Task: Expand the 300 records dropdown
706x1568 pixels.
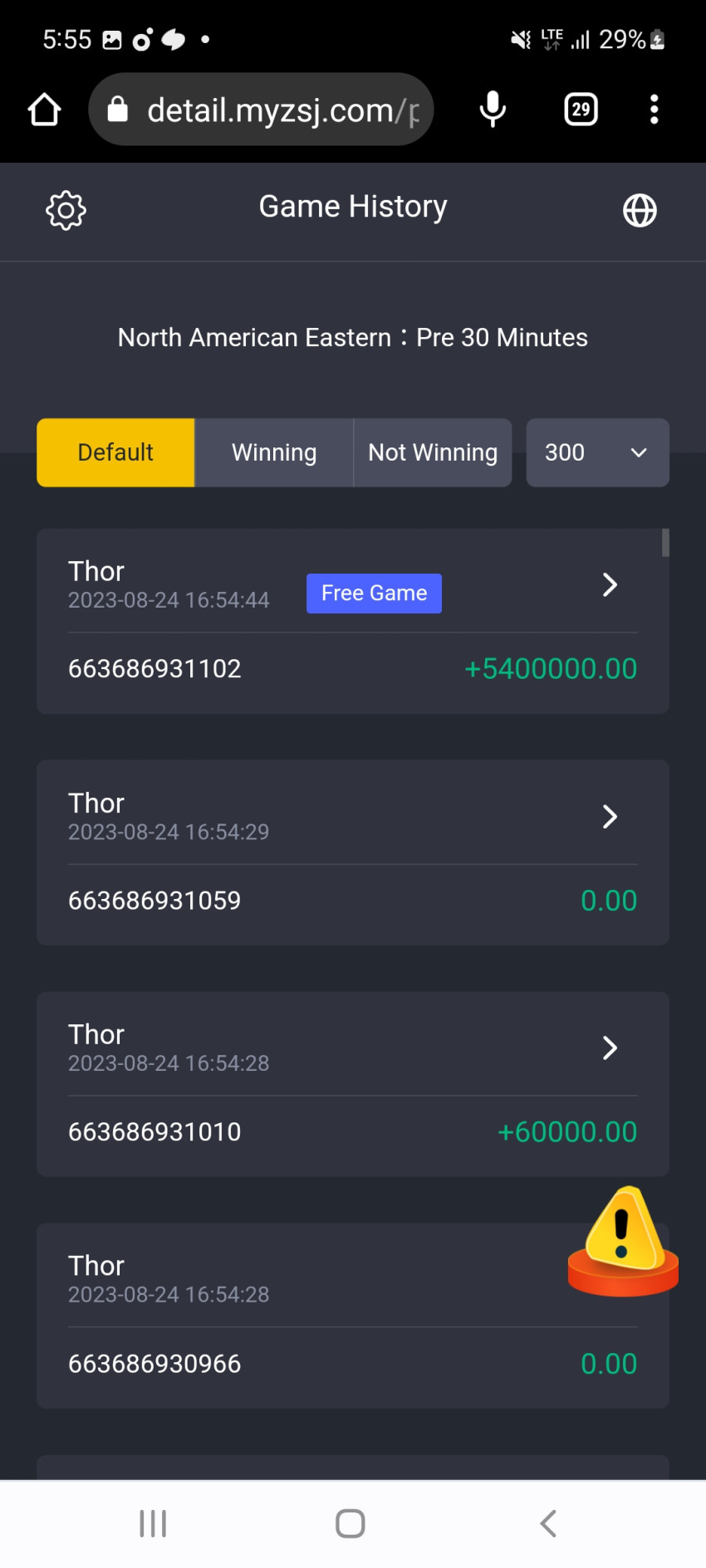Action: pyautogui.click(x=597, y=452)
